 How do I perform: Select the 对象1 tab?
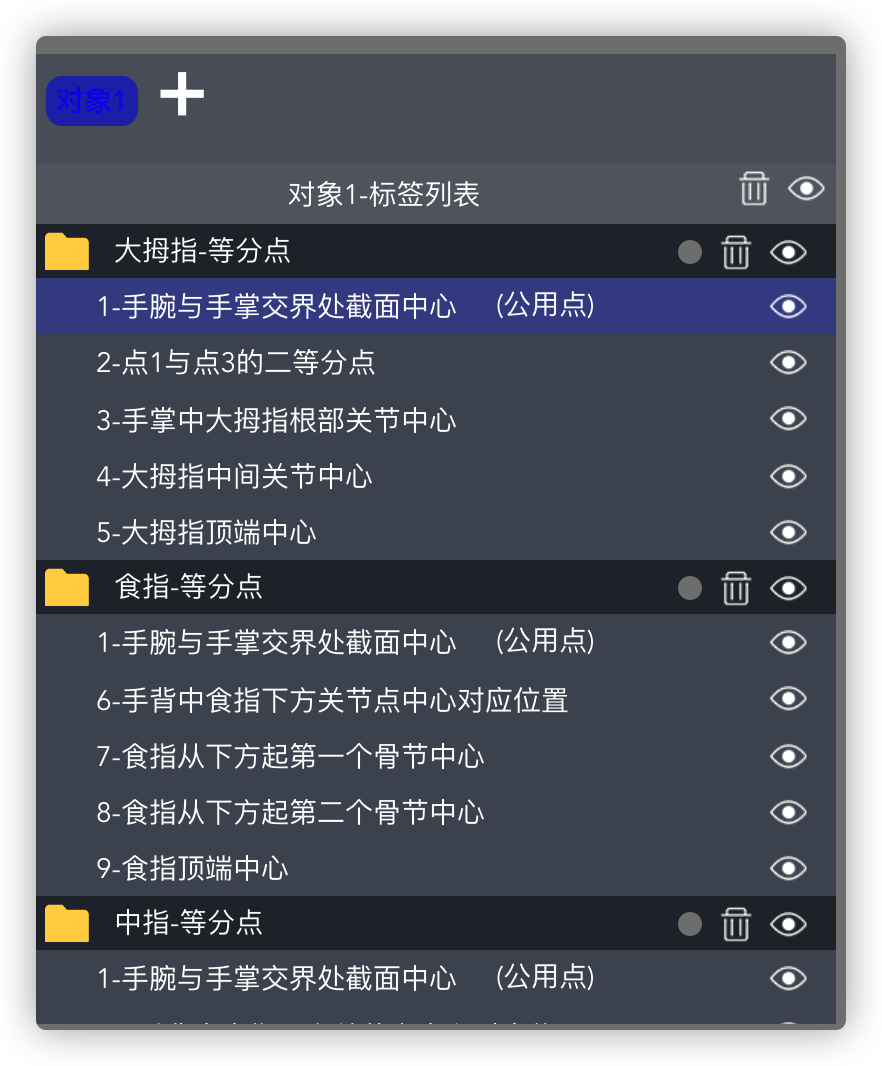coord(91,101)
